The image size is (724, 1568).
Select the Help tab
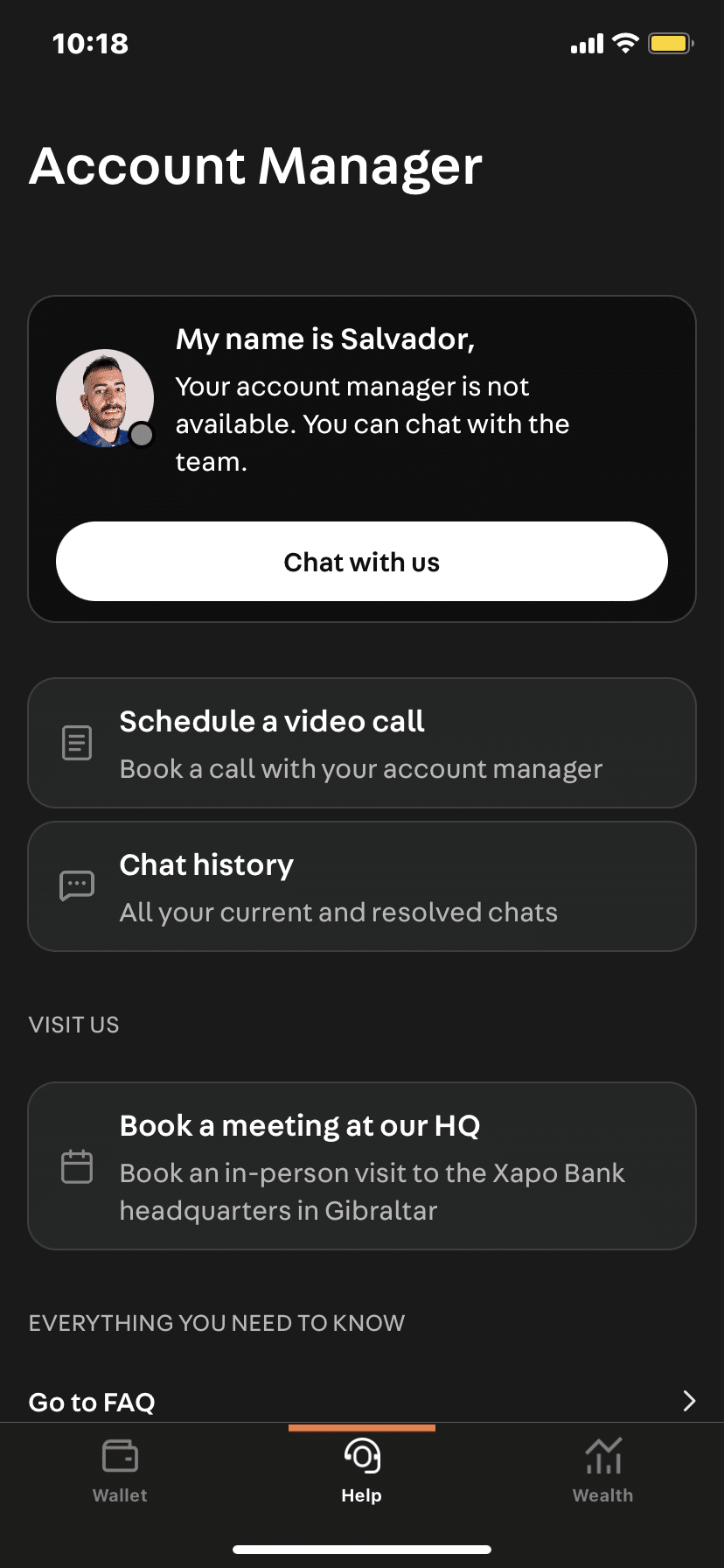(x=362, y=1472)
